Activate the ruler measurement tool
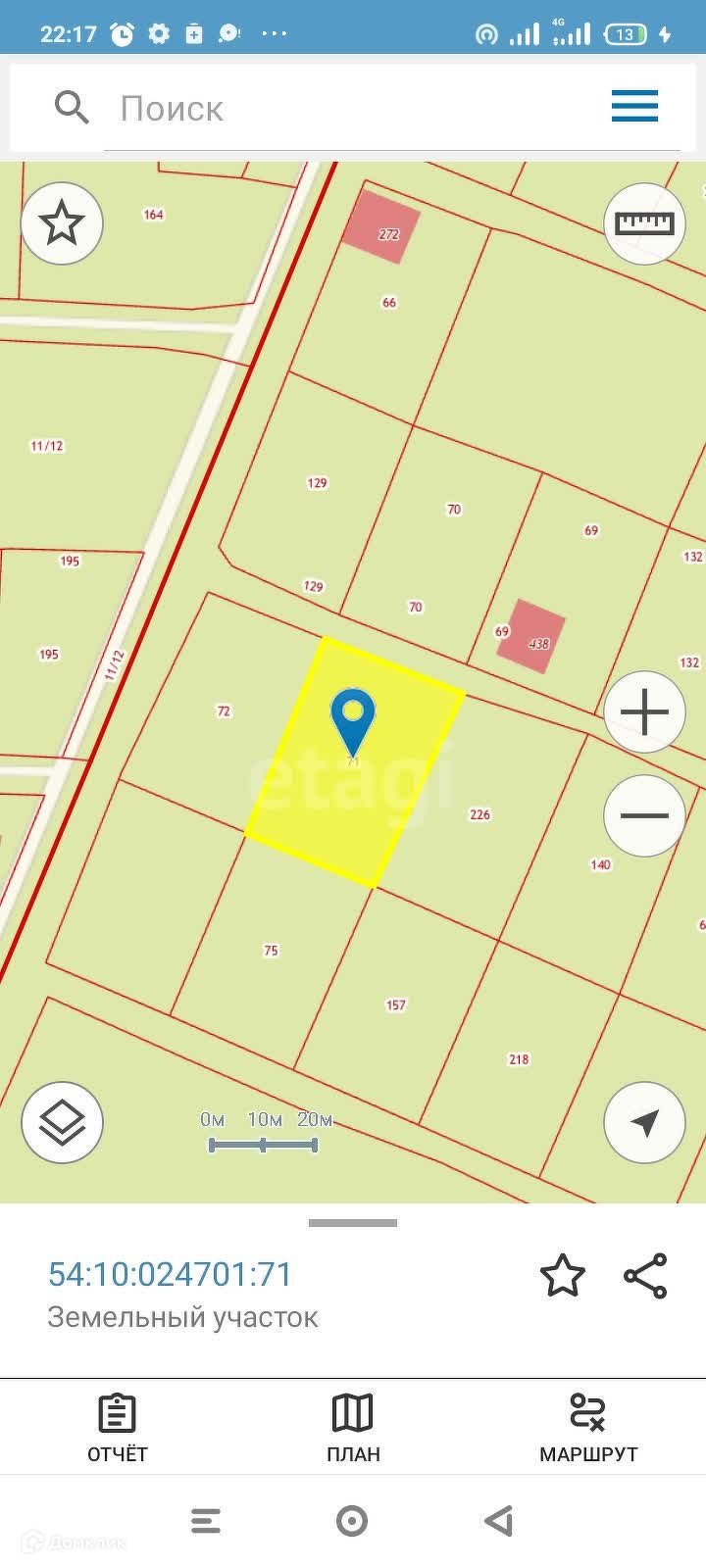This screenshot has width=706, height=1568. pyautogui.click(x=644, y=223)
